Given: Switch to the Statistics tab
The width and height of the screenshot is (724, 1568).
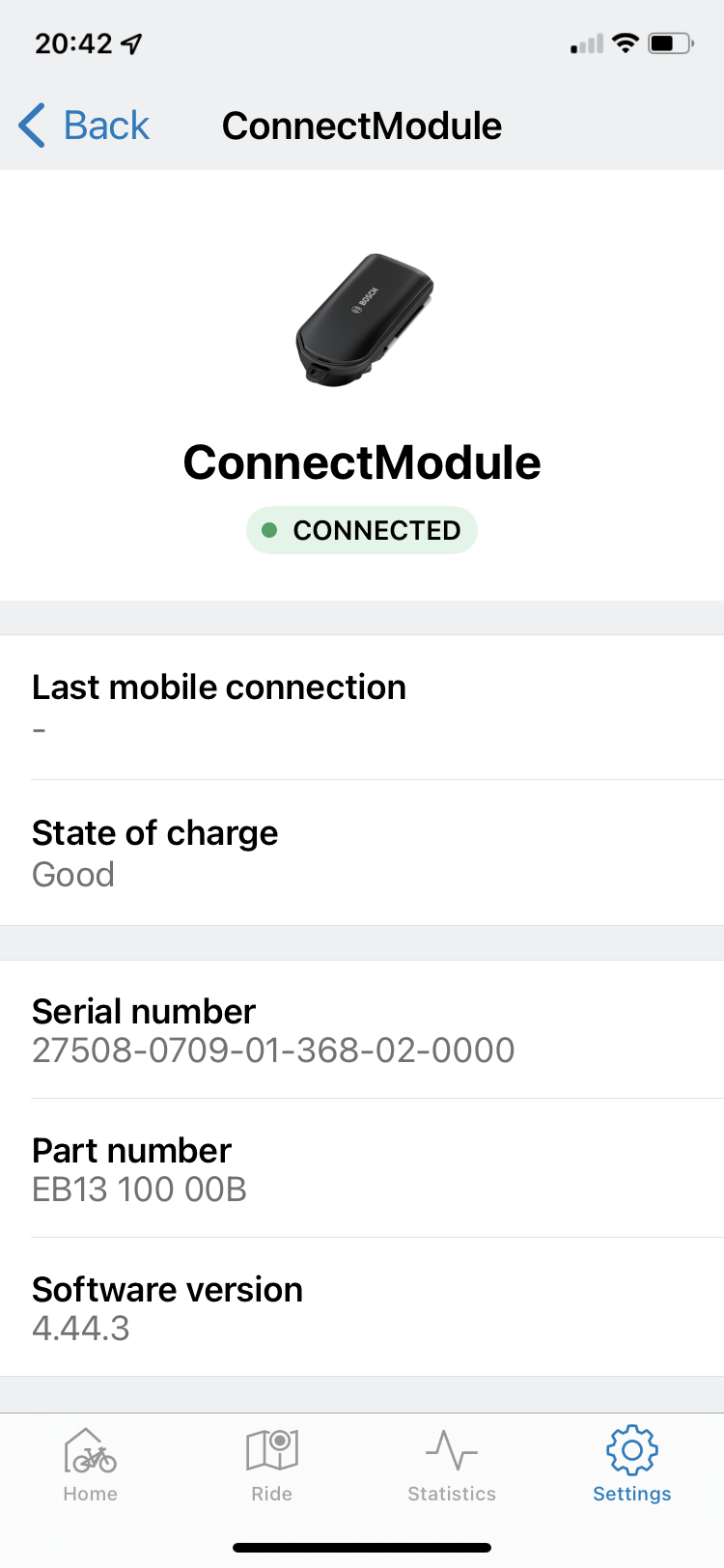Looking at the screenshot, I should pos(452,1465).
